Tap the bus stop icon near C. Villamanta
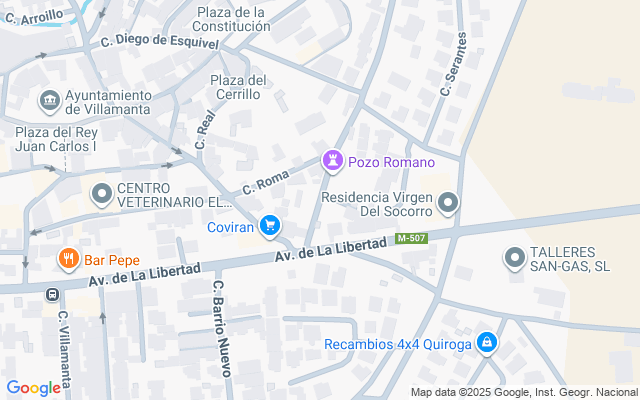The image size is (640, 400). 52,295
